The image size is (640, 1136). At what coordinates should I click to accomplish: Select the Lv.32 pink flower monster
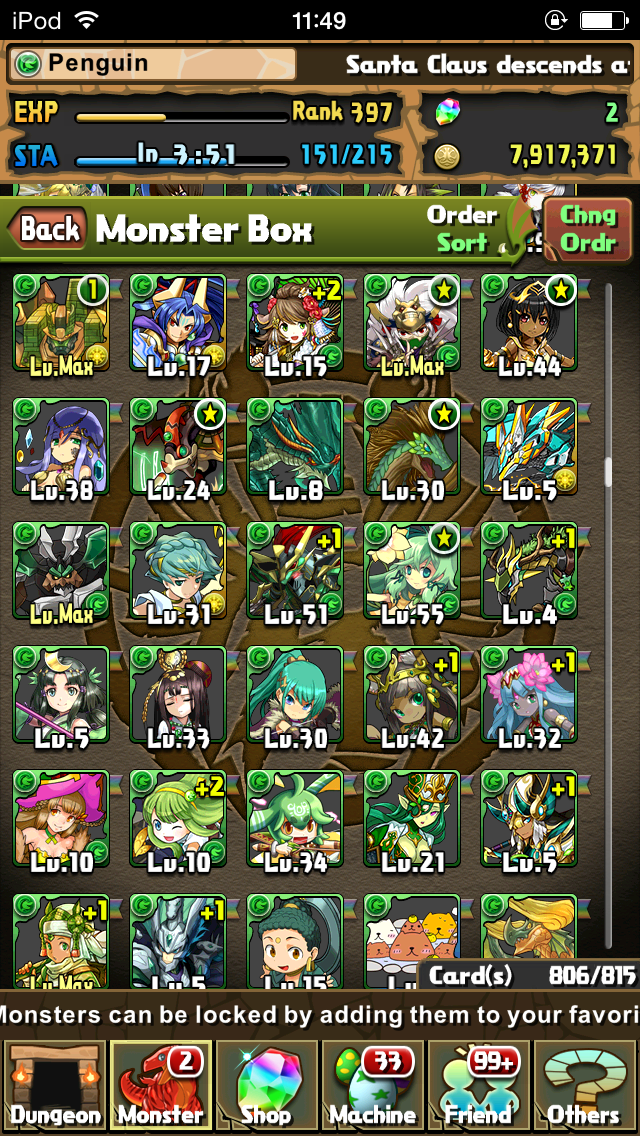pyautogui.click(x=529, y=695)
